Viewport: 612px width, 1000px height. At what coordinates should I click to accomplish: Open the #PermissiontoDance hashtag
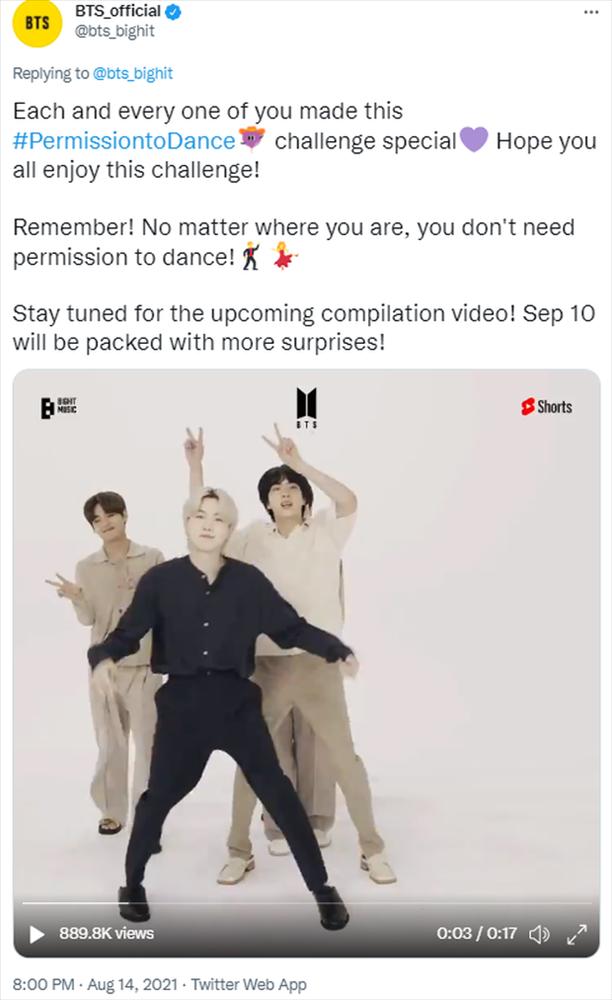123,141
